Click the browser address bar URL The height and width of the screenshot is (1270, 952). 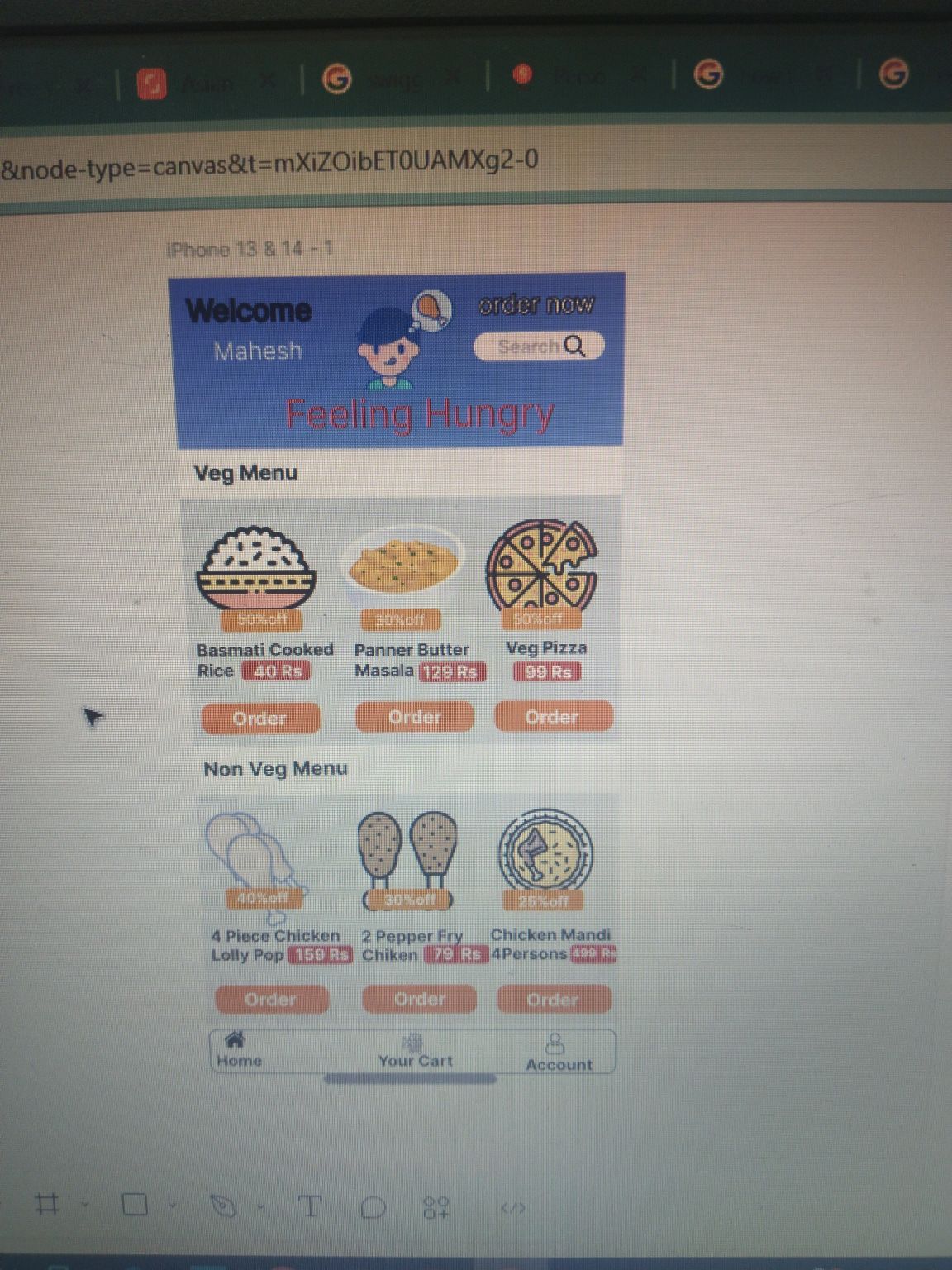coord(269,162)
